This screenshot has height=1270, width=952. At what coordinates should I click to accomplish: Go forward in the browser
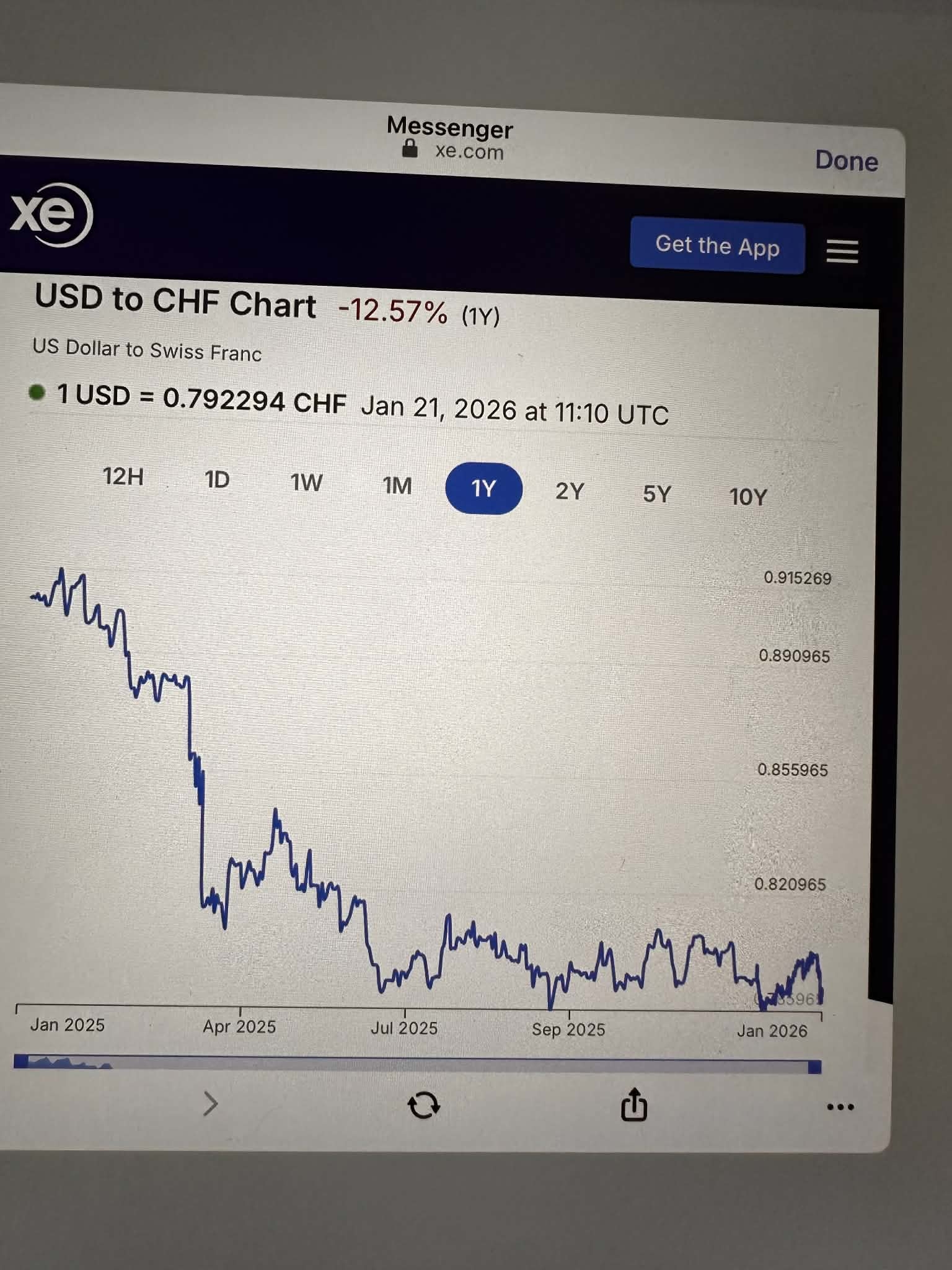211,1104
